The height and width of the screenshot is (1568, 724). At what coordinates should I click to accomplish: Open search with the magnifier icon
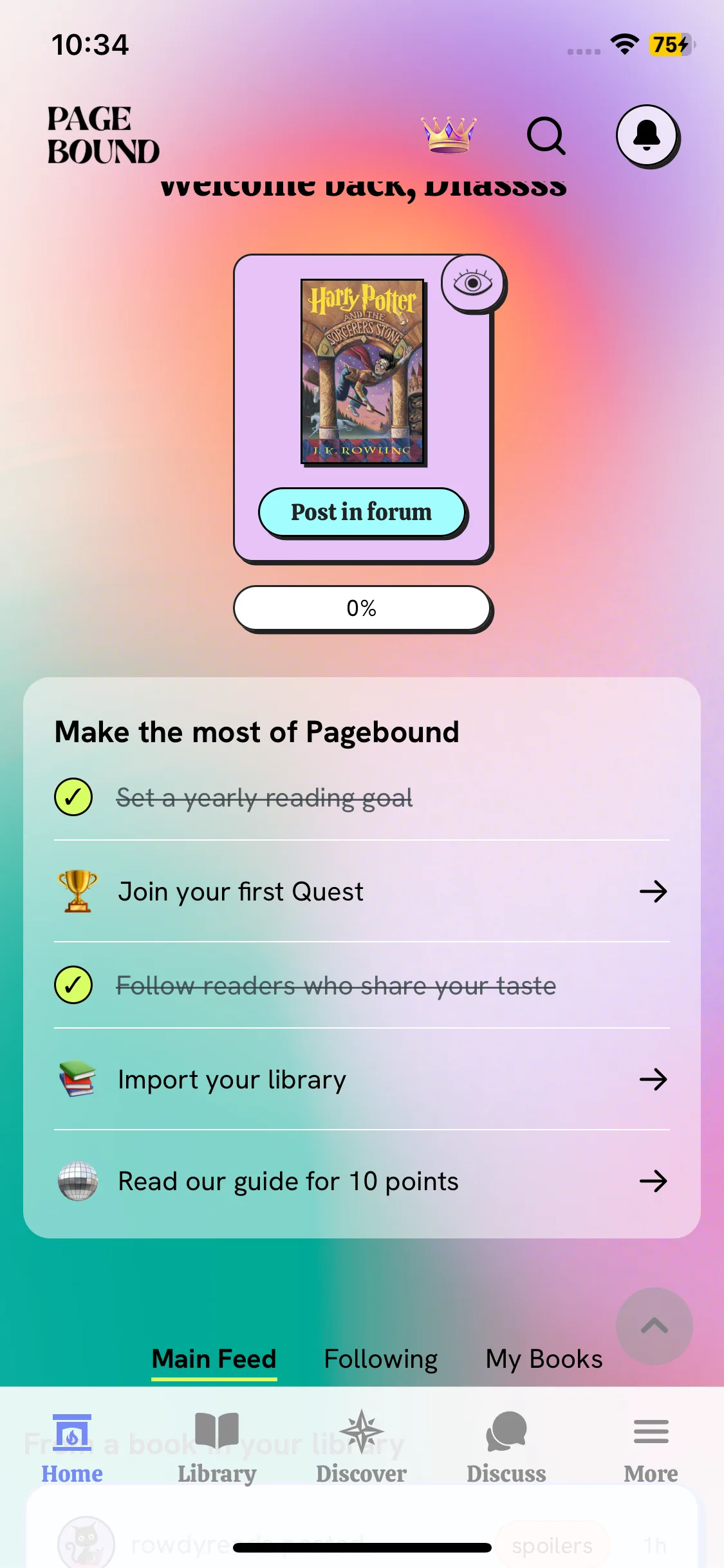tap(546, 136)
